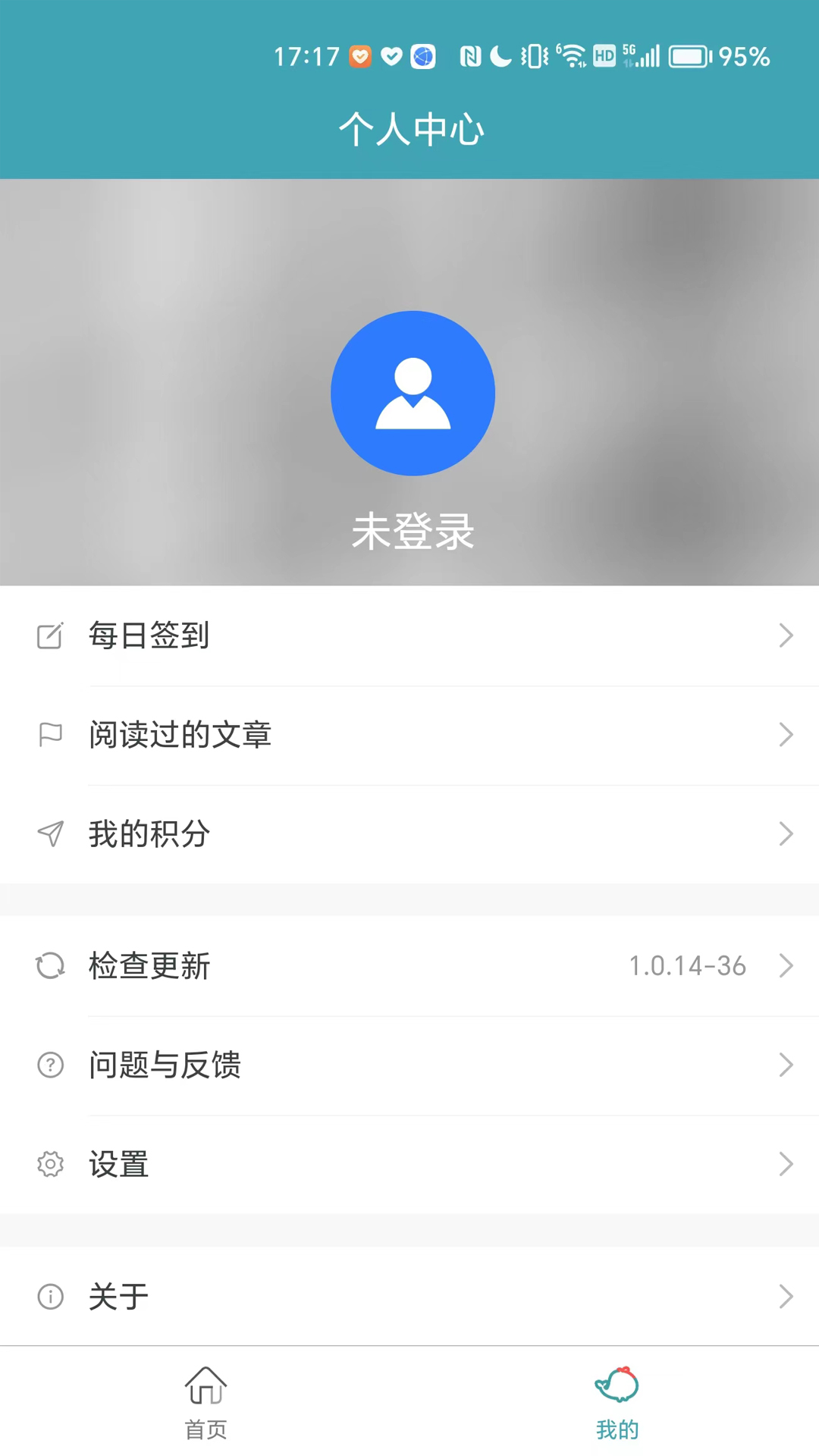
Task: Tap 未登录 to sign in
Action: (x=413, y=532)
